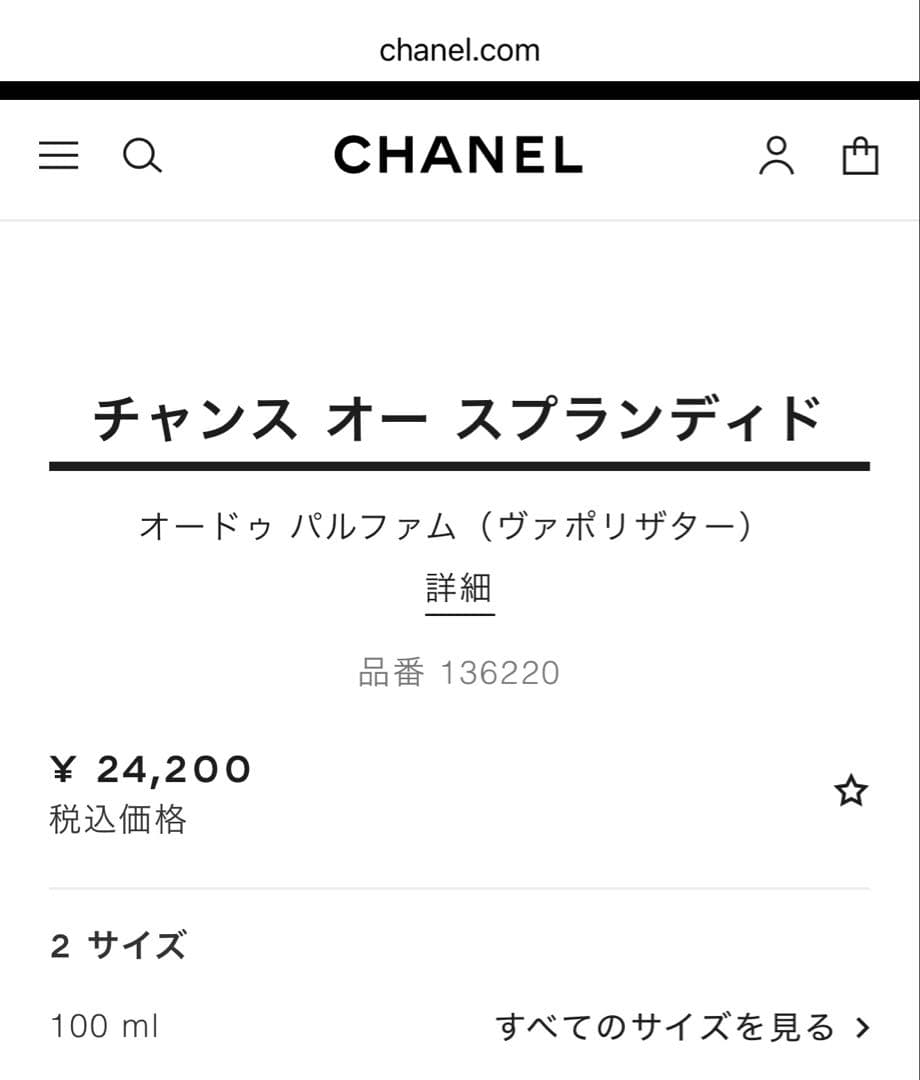
Task: Click product number 品番 136220
Action: (x=459, y=672)
